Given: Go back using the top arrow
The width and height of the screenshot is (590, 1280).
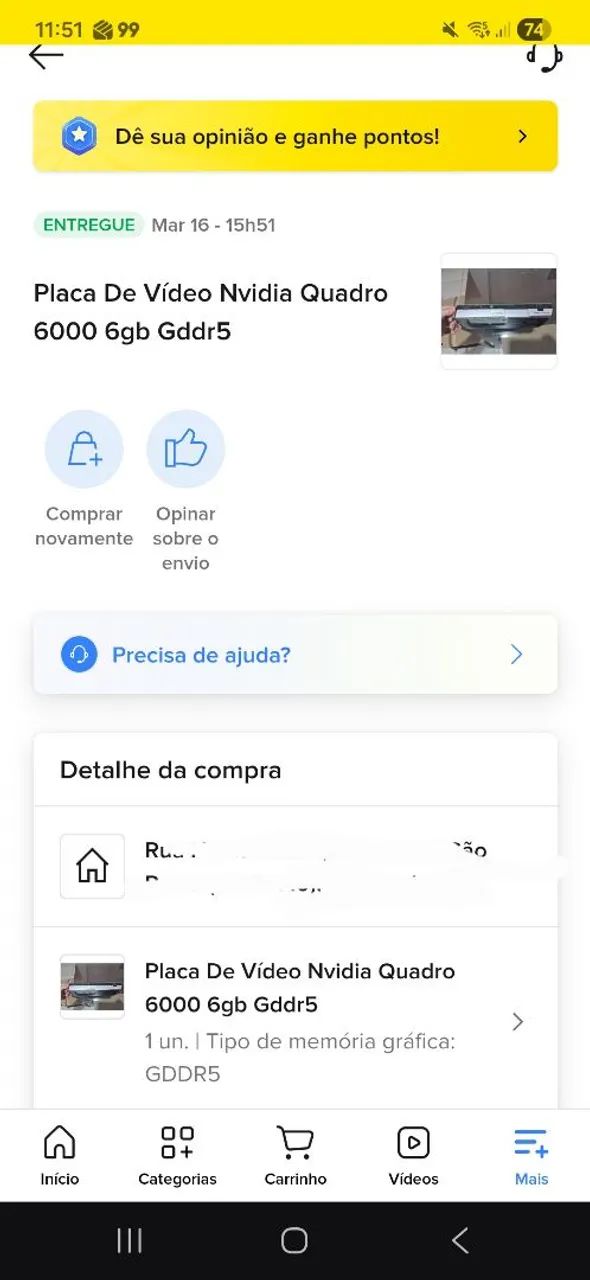Looking at the screenshot, I should [x=46, y=57].
